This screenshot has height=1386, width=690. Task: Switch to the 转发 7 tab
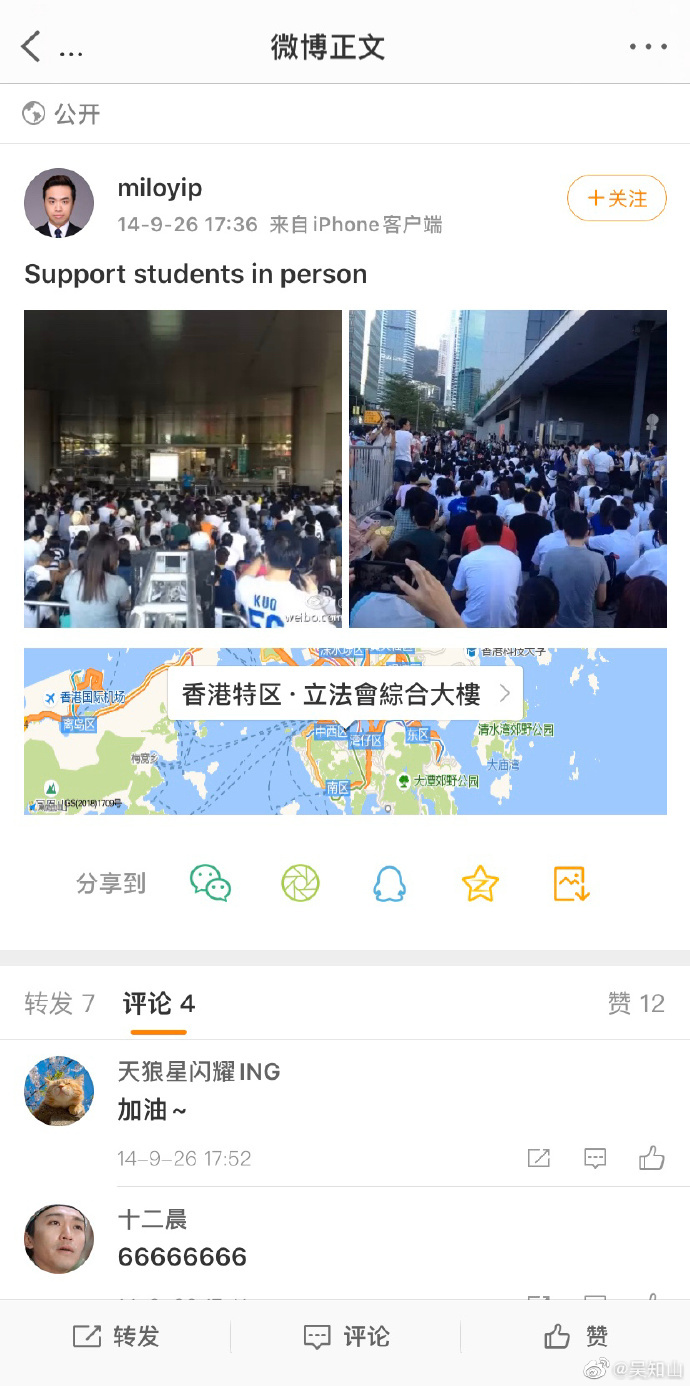coord(60,1003)
